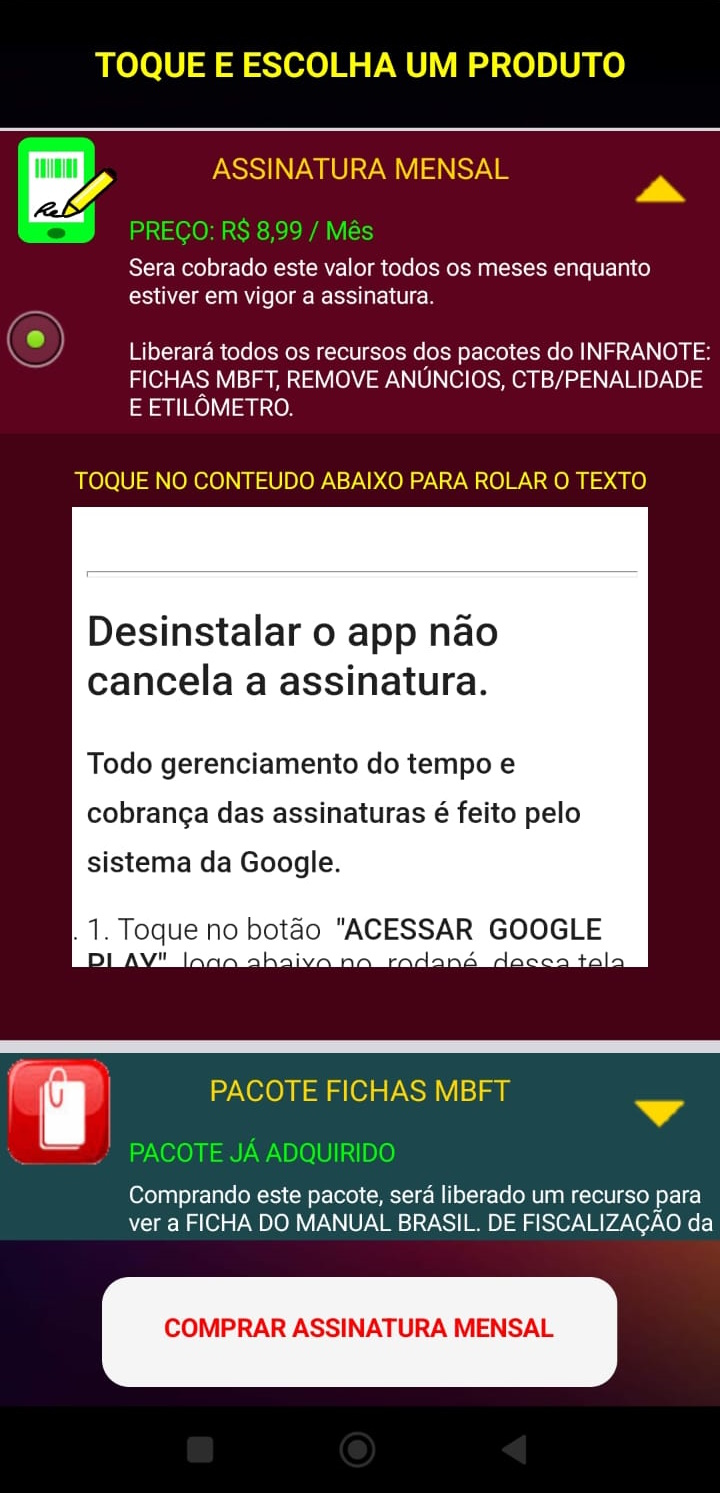The image size is (720, 1493).
Task: Collapse the Assinatura Mensal section arrow
Action: 660,189
